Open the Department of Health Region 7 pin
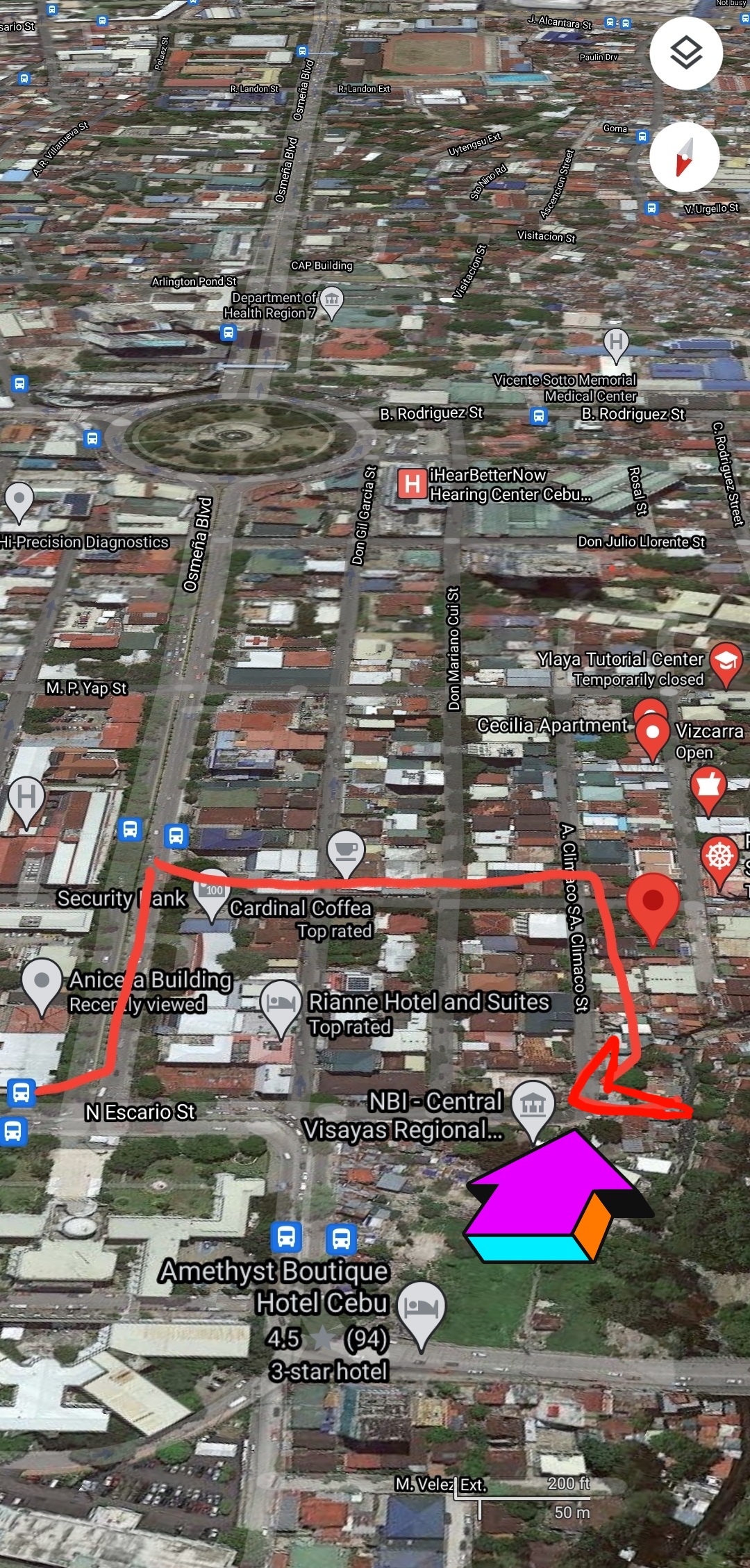The image size is (750, 1568). tap(332, 300)
